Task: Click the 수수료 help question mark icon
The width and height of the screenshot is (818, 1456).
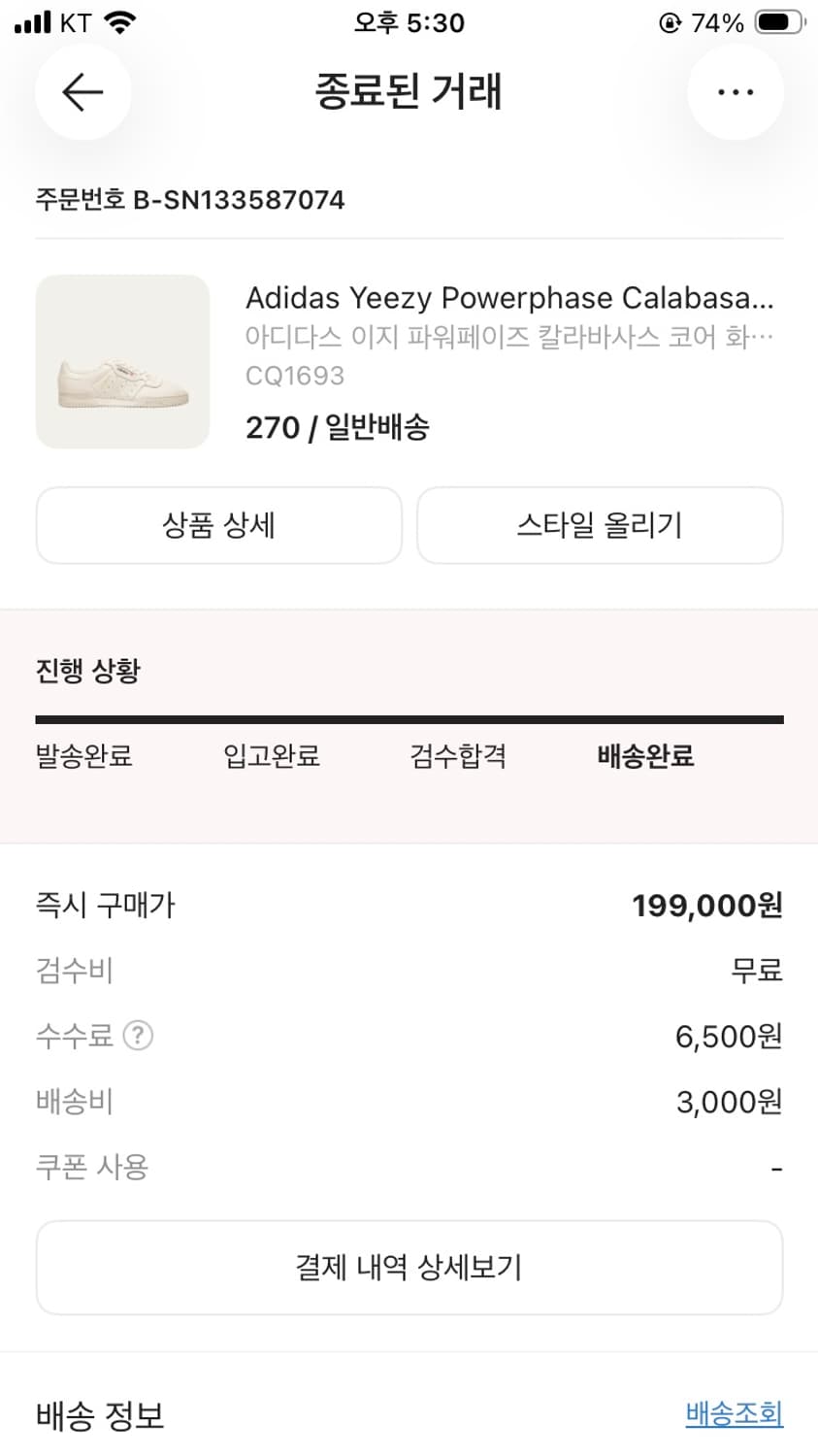Action: tap(139, 1036)
